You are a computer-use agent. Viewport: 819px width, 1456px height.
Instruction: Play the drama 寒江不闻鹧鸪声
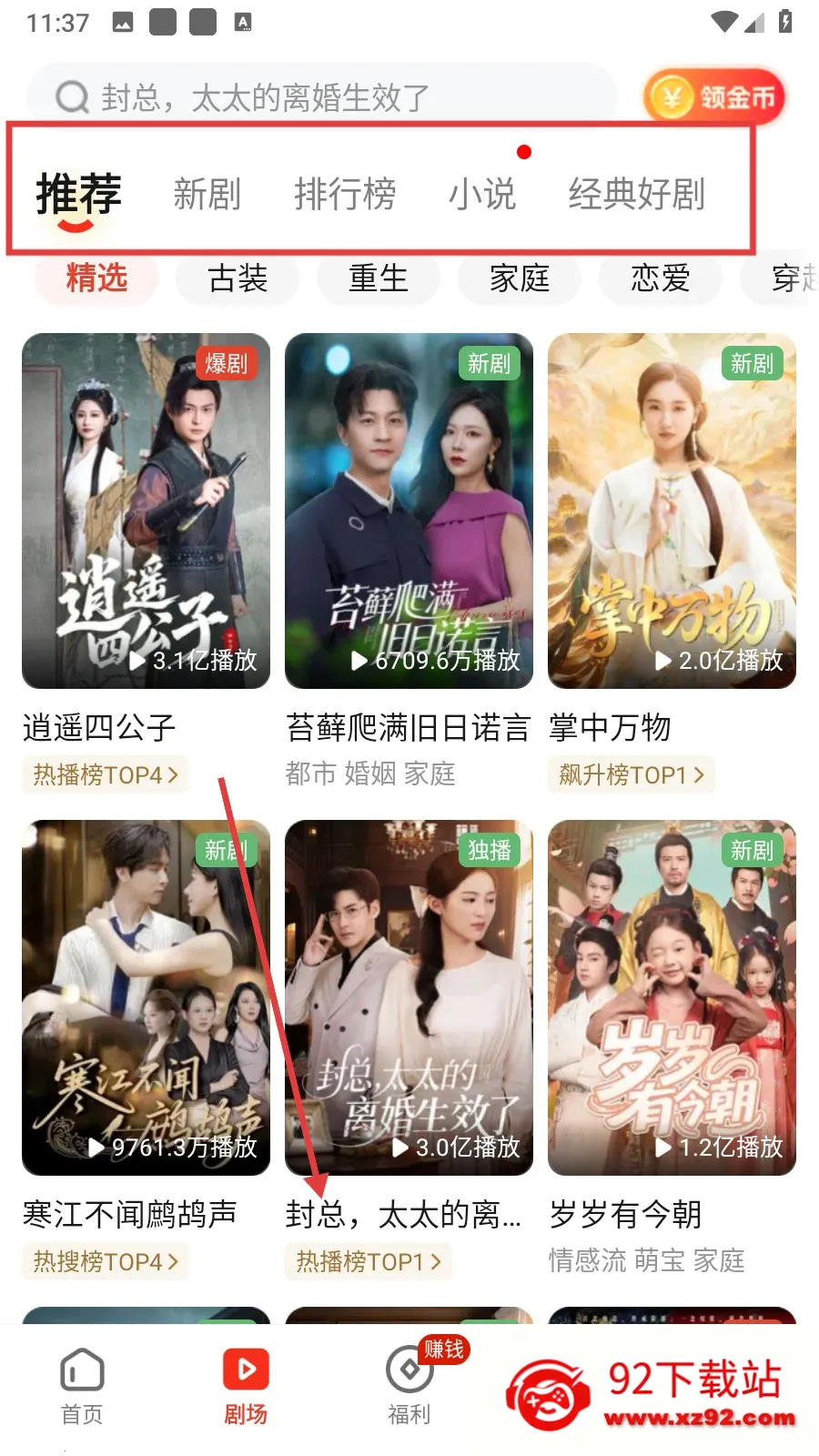[146, 997]
